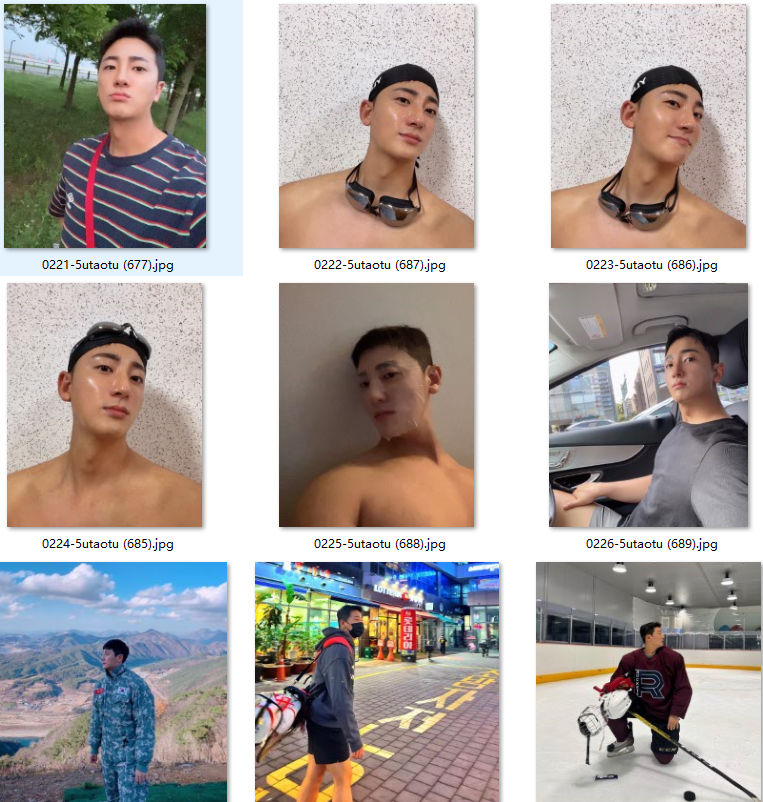Open picture 0223-5utaotu (686).jpg
Viewport: 763px width, 802px height.
(648, 126)
